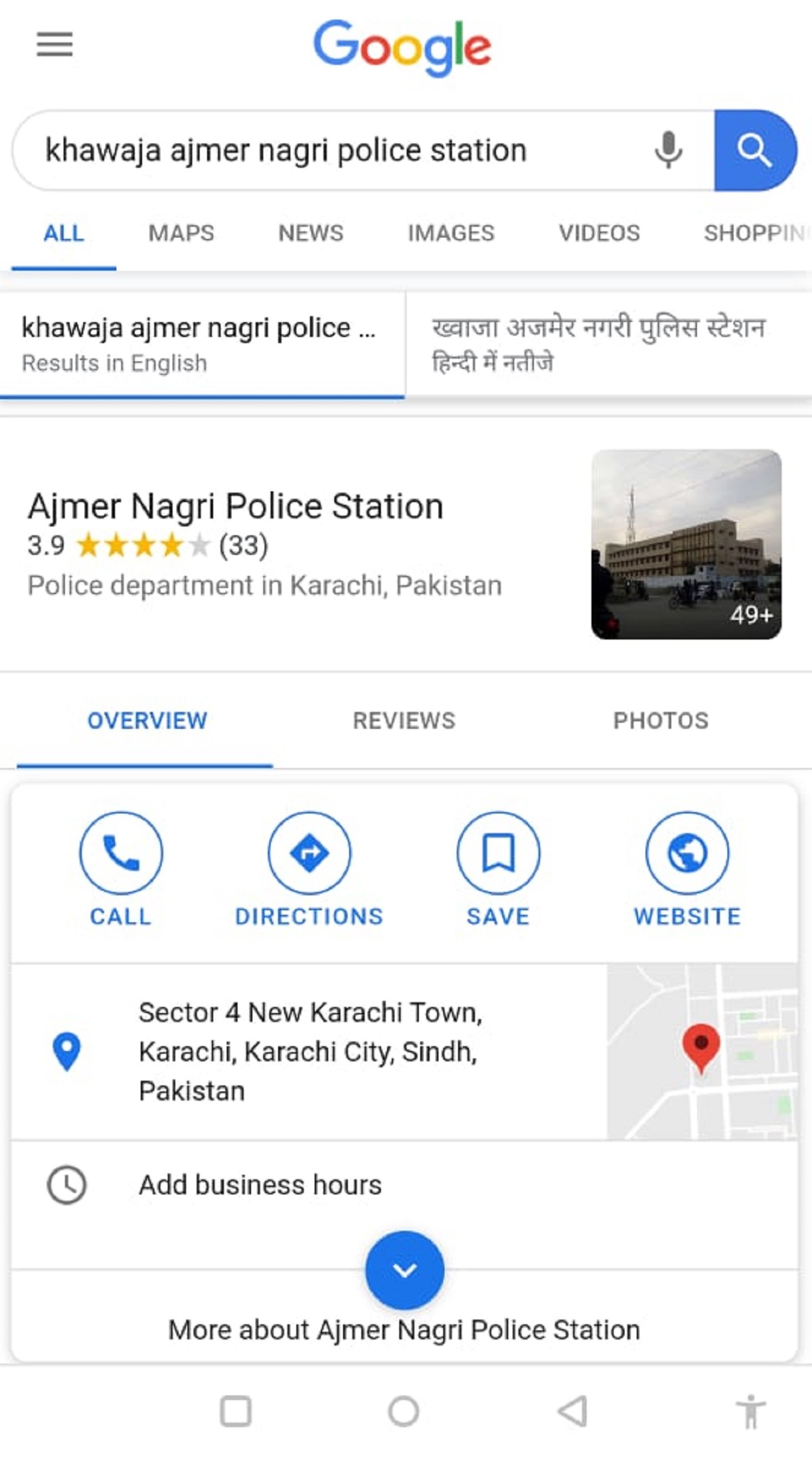
Task: Open the police station photo thumbnail
Action: click(686, 544)
